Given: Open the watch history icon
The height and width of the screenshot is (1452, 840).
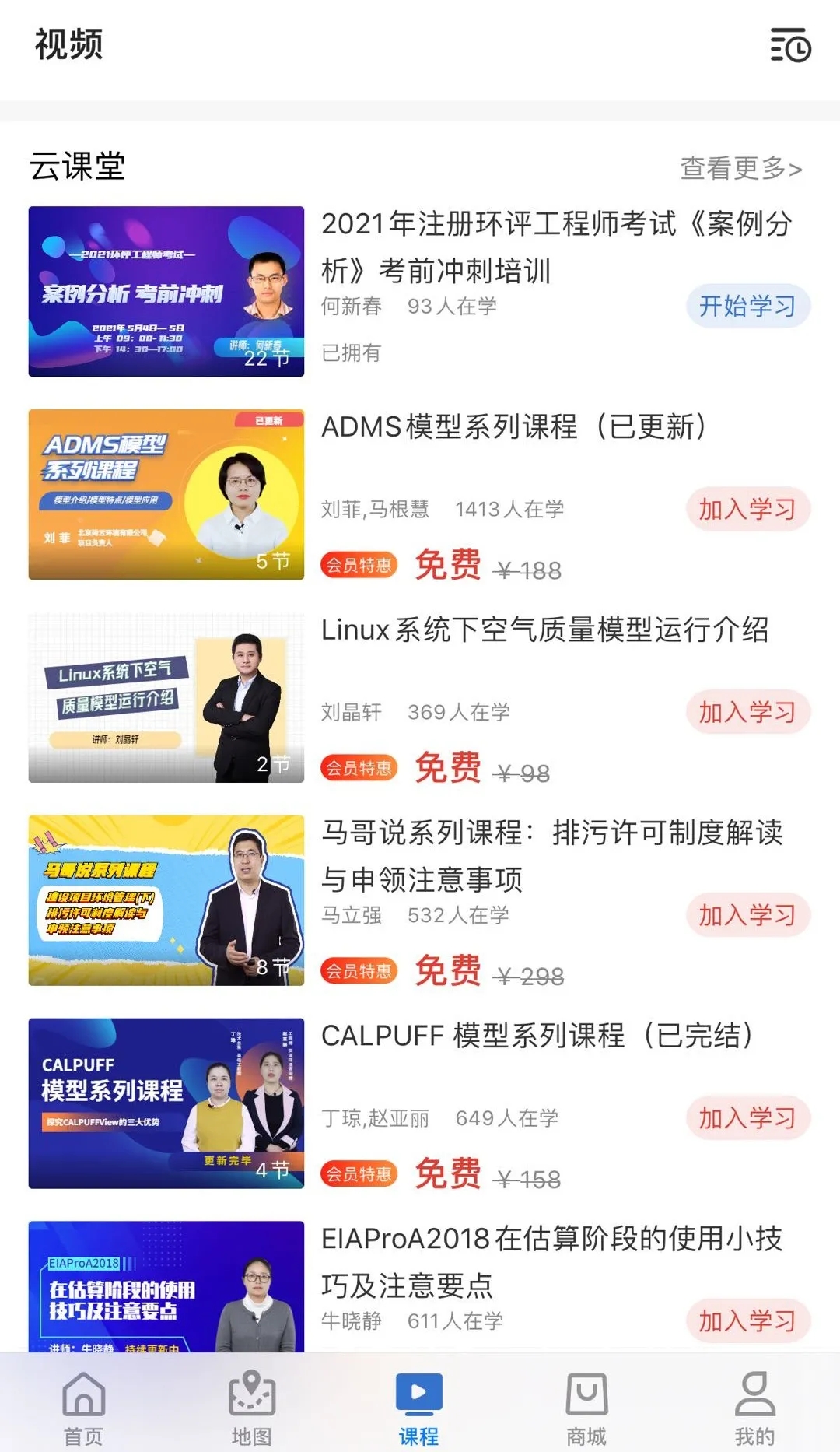Looking at the screenshot, I should [790, 45].
